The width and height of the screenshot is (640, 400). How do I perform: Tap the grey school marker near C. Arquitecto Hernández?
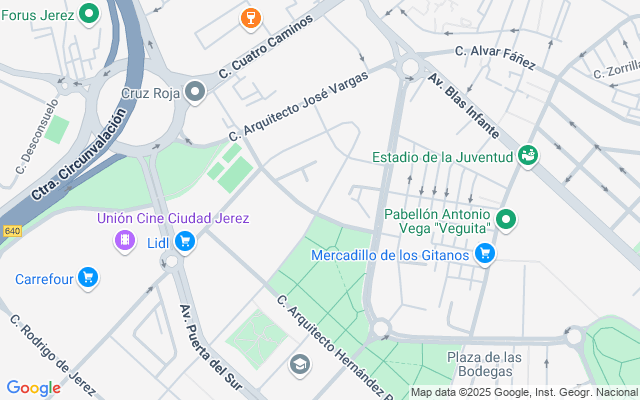tap(299, 364)
